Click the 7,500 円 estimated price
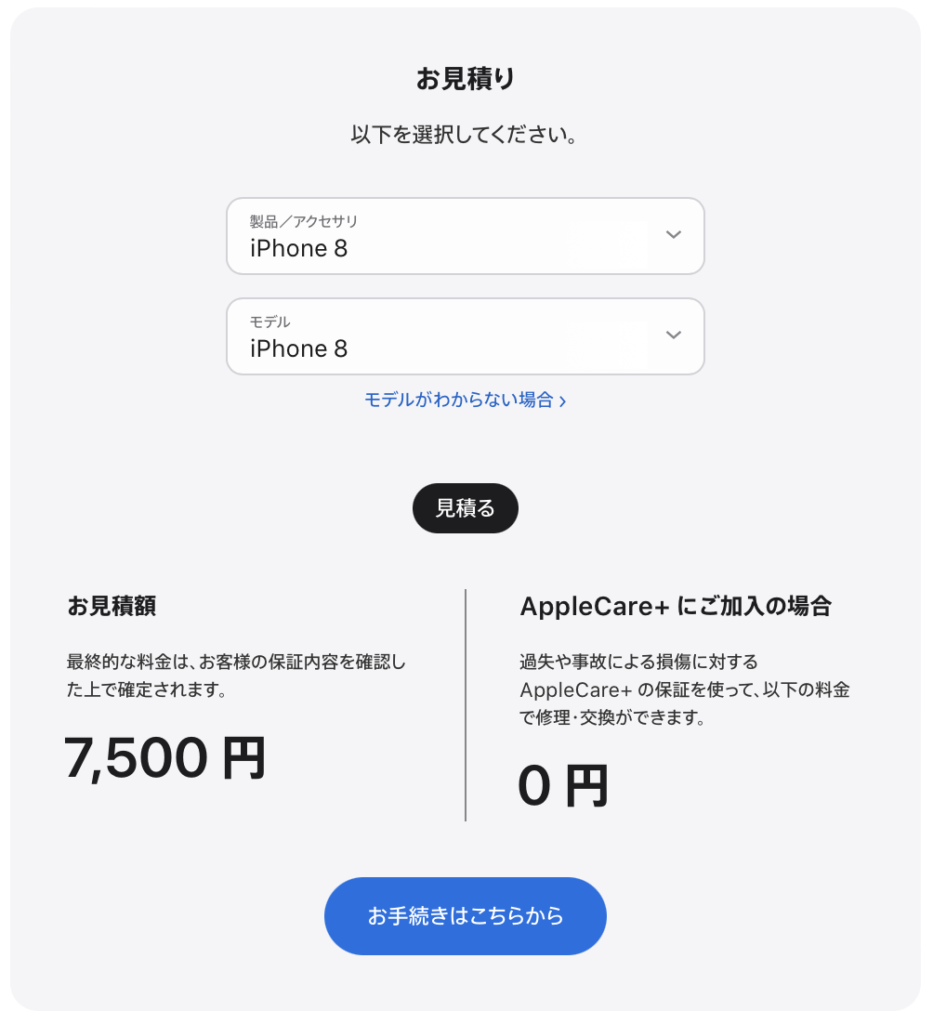This screenshot has height=1024, width=933. (x=166, y=758)
